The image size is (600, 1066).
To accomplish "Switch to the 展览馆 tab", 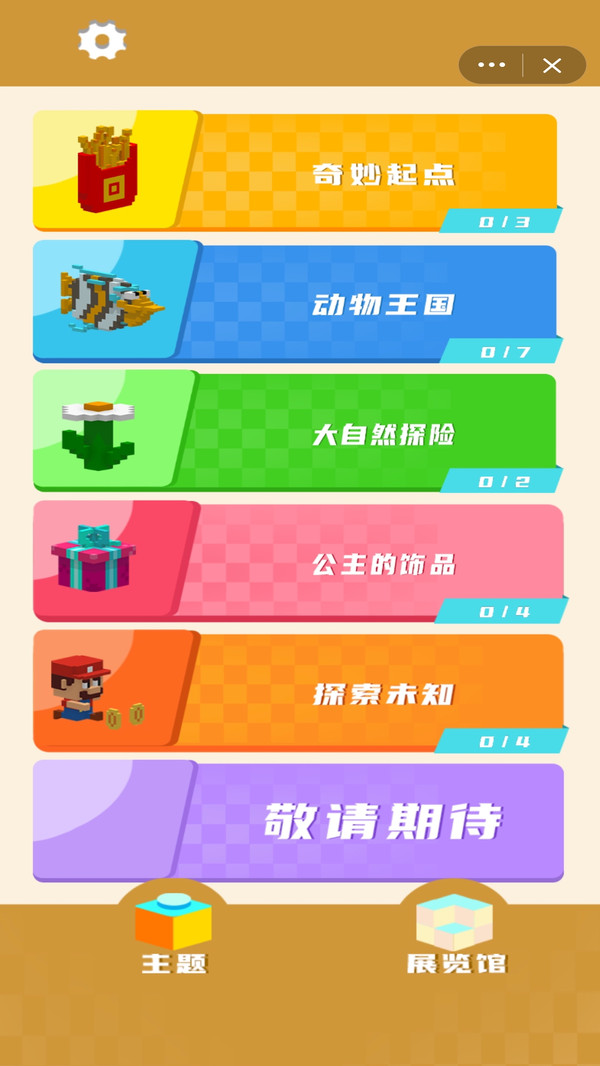I will pyautogui.click(x=455, y=932).
